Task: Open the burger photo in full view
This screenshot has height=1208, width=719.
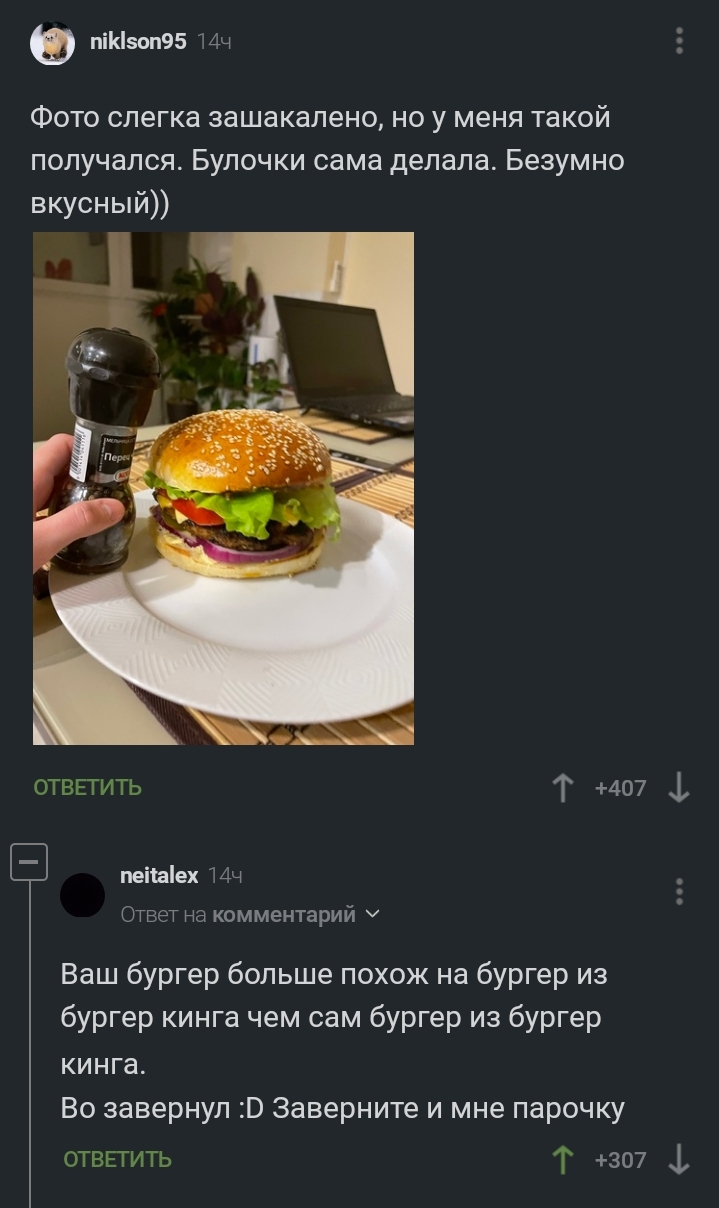Action: (x=223, y=488)
